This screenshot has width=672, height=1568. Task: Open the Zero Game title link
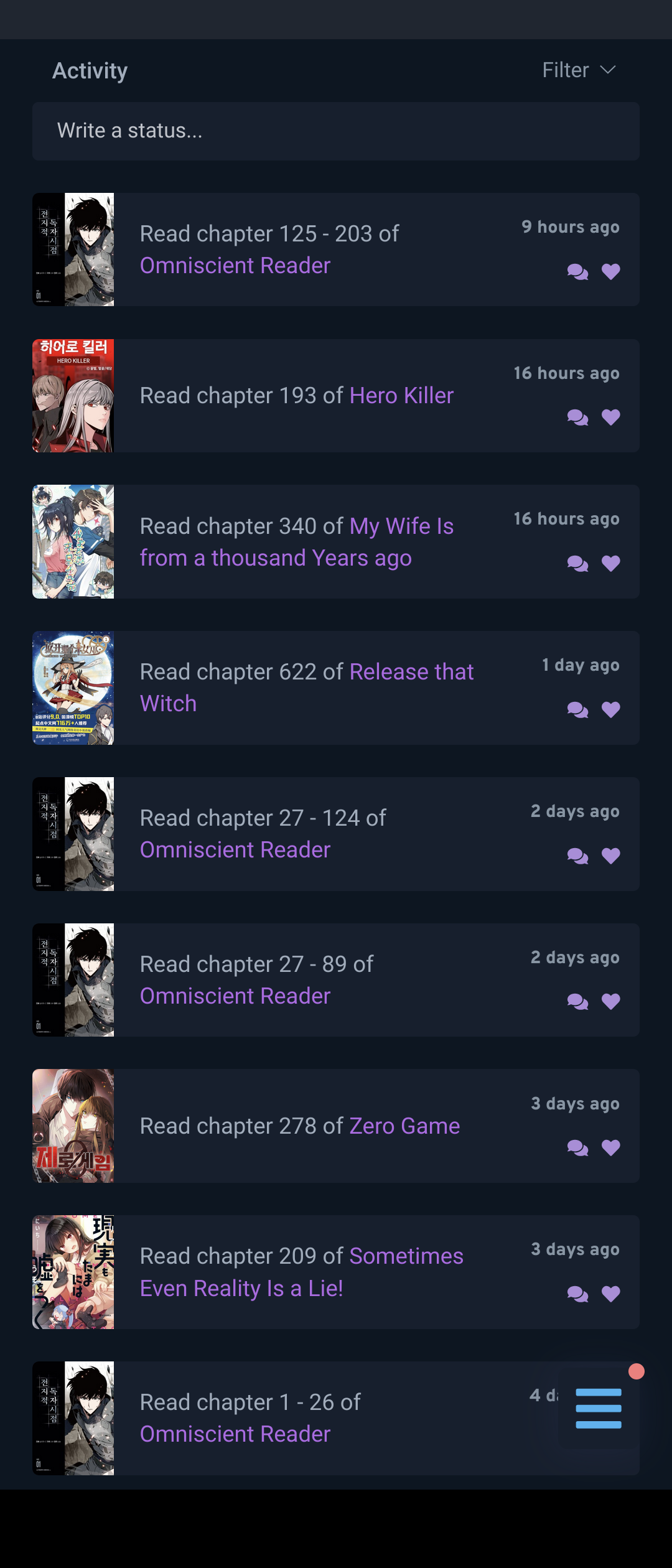404,1126
